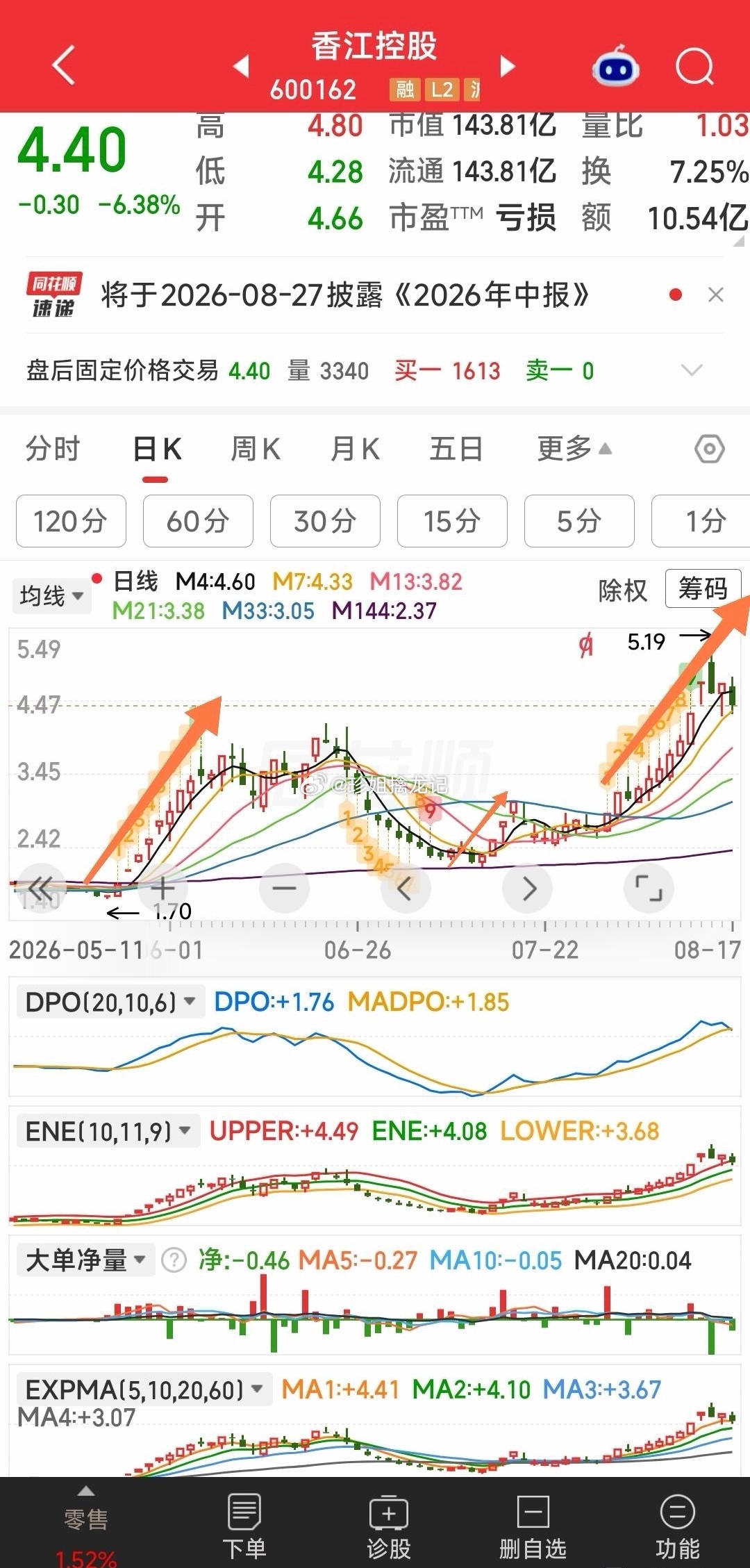Switch to the 月K tab
The image size is (750, 1568).
point(355,449)
